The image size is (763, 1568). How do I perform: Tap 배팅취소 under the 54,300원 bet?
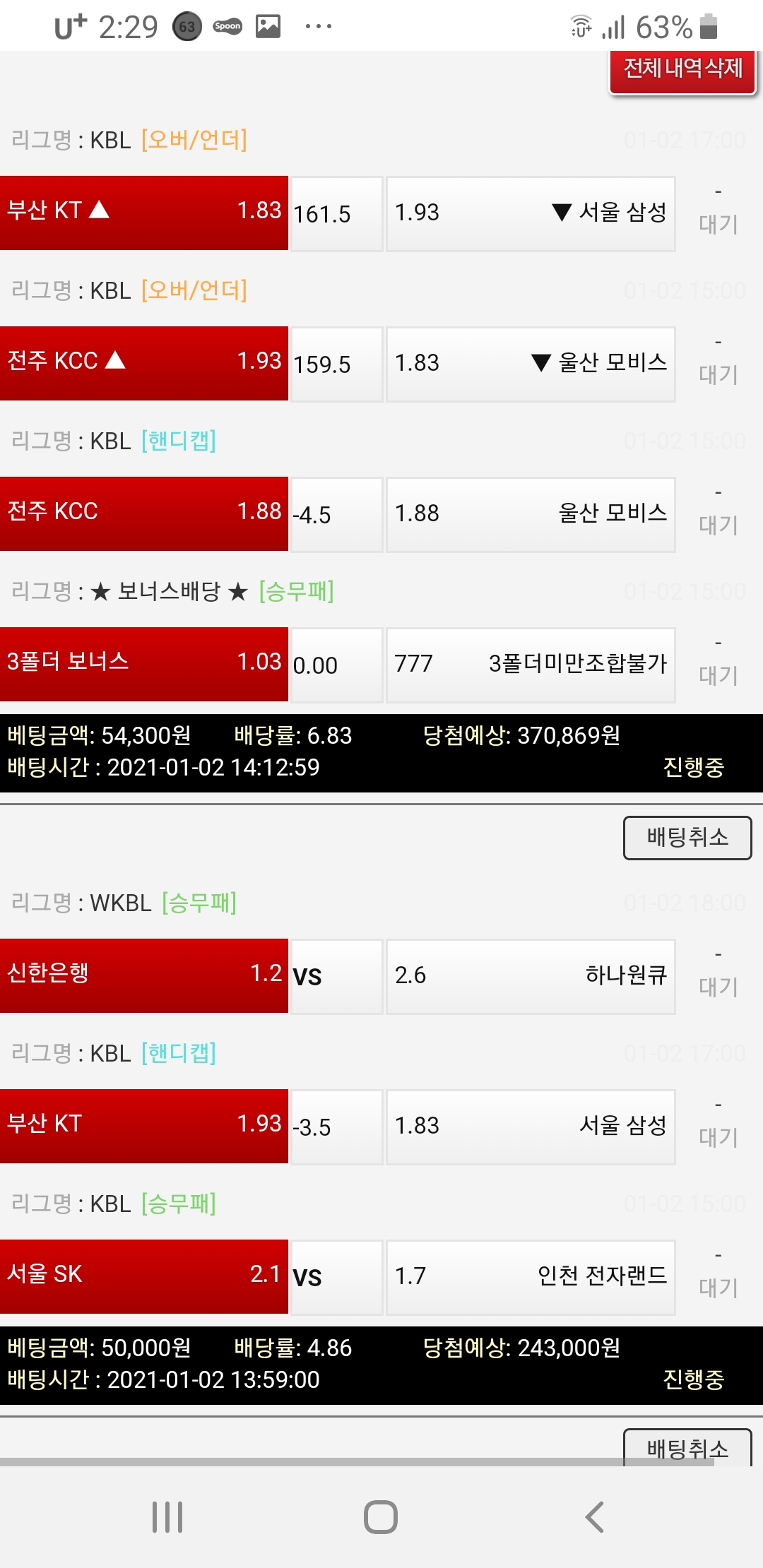click(x=687, y=838)
